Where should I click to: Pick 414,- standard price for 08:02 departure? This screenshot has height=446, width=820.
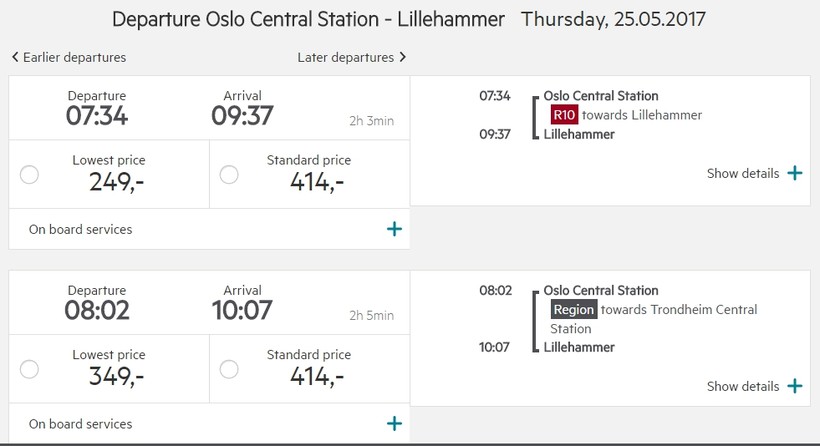point(229,369)
